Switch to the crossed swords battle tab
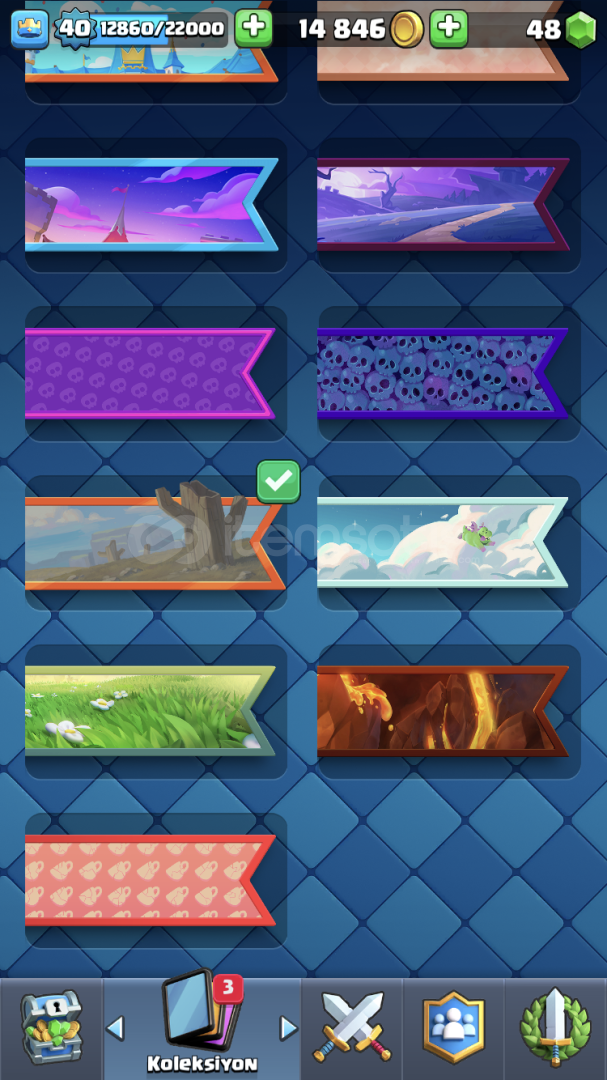Image resolution: width=607 pixels, height=1080 pixels. click(x=352, y=1028)
